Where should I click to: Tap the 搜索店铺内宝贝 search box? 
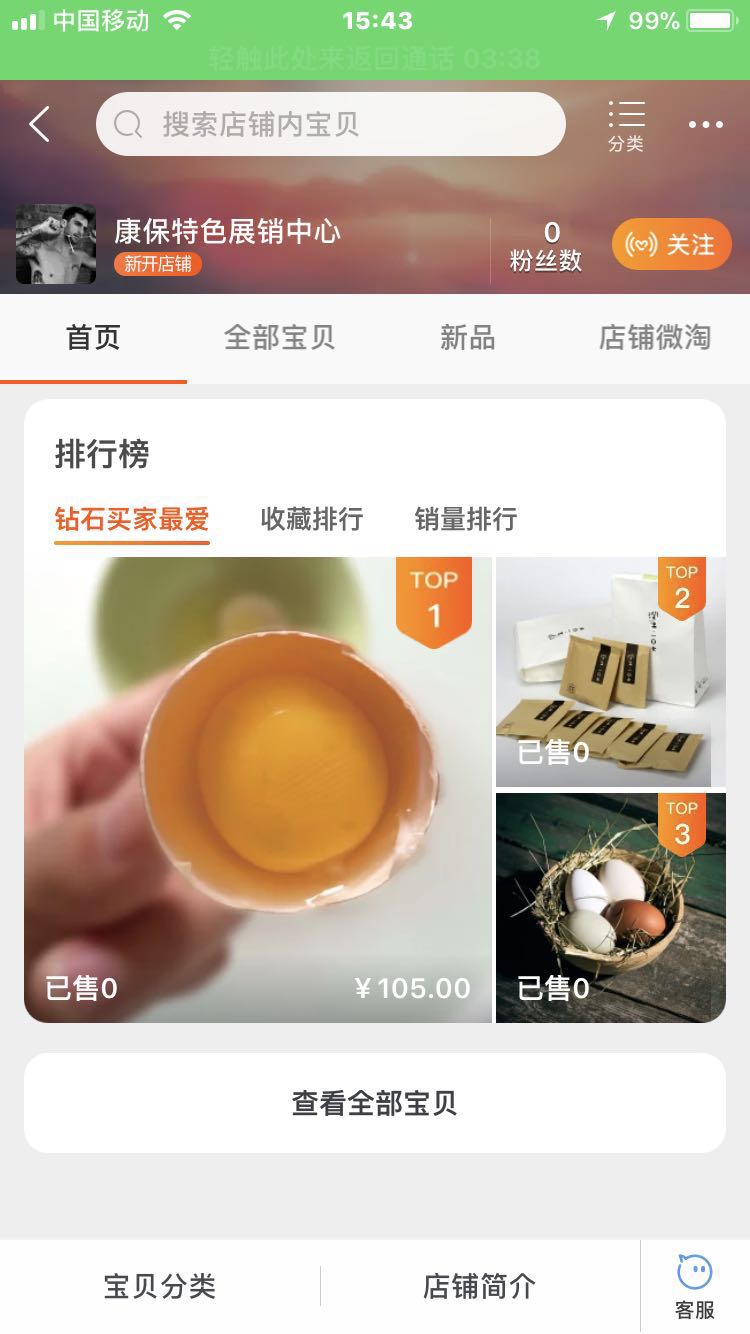pos(330,125)
